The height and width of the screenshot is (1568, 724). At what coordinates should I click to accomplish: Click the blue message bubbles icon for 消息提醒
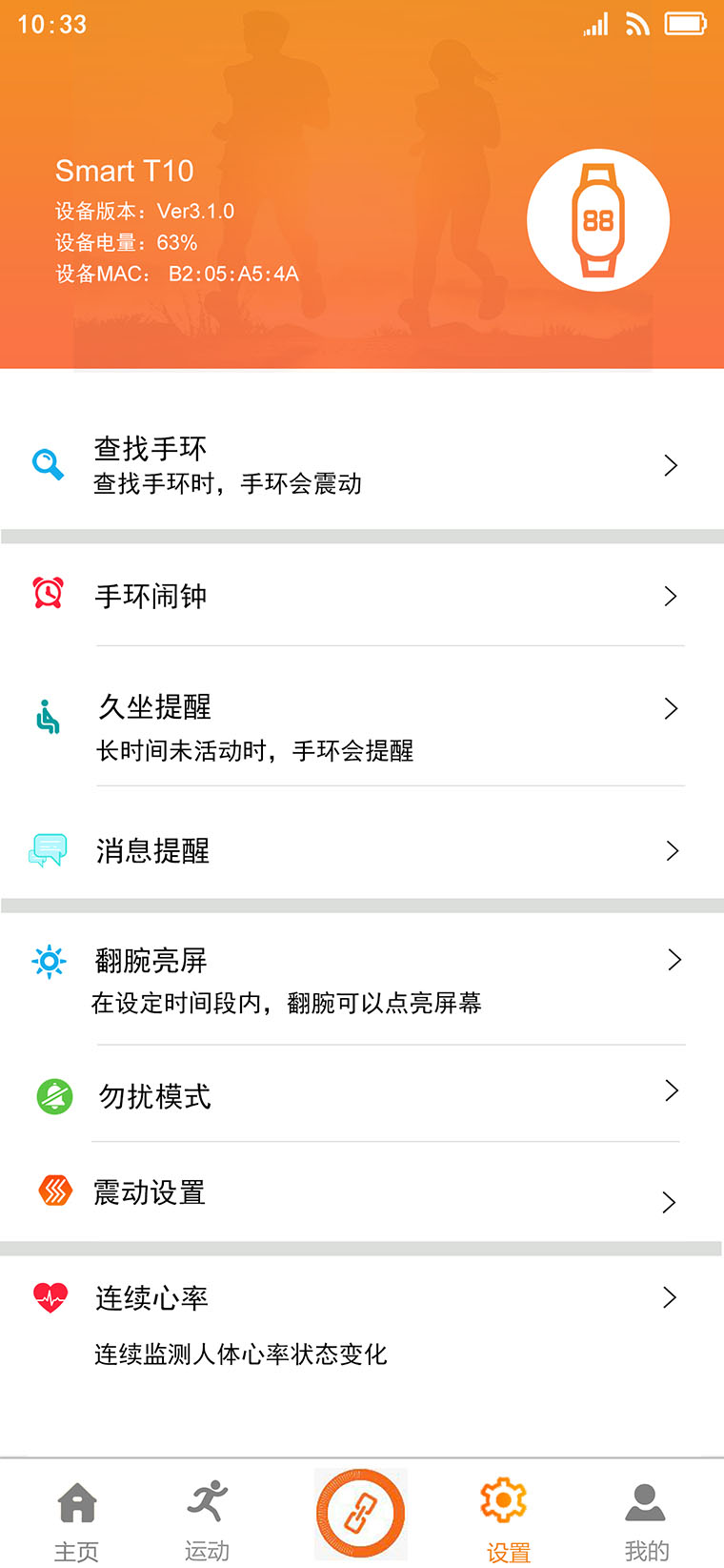point(49,848)
